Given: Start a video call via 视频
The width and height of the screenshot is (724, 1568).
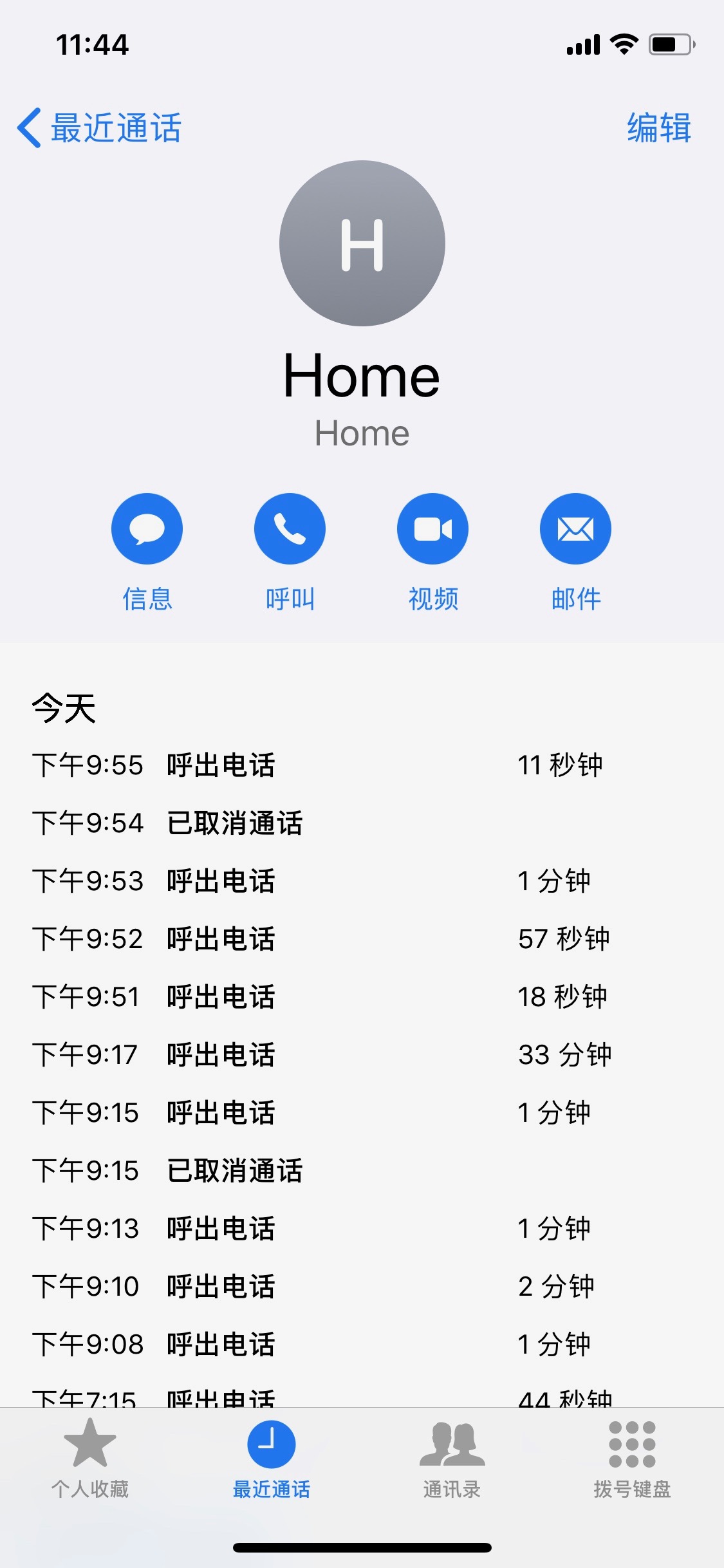Looking at the screenshot, I should (432, 529).
